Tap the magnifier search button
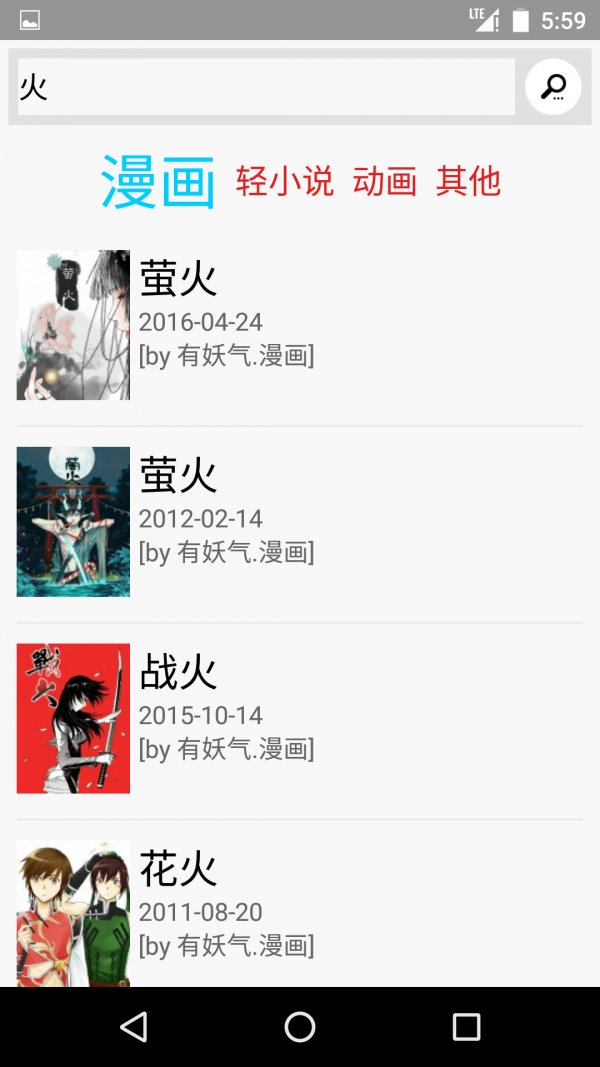Viewport: 600px width, 1067px height. [553, 87]
